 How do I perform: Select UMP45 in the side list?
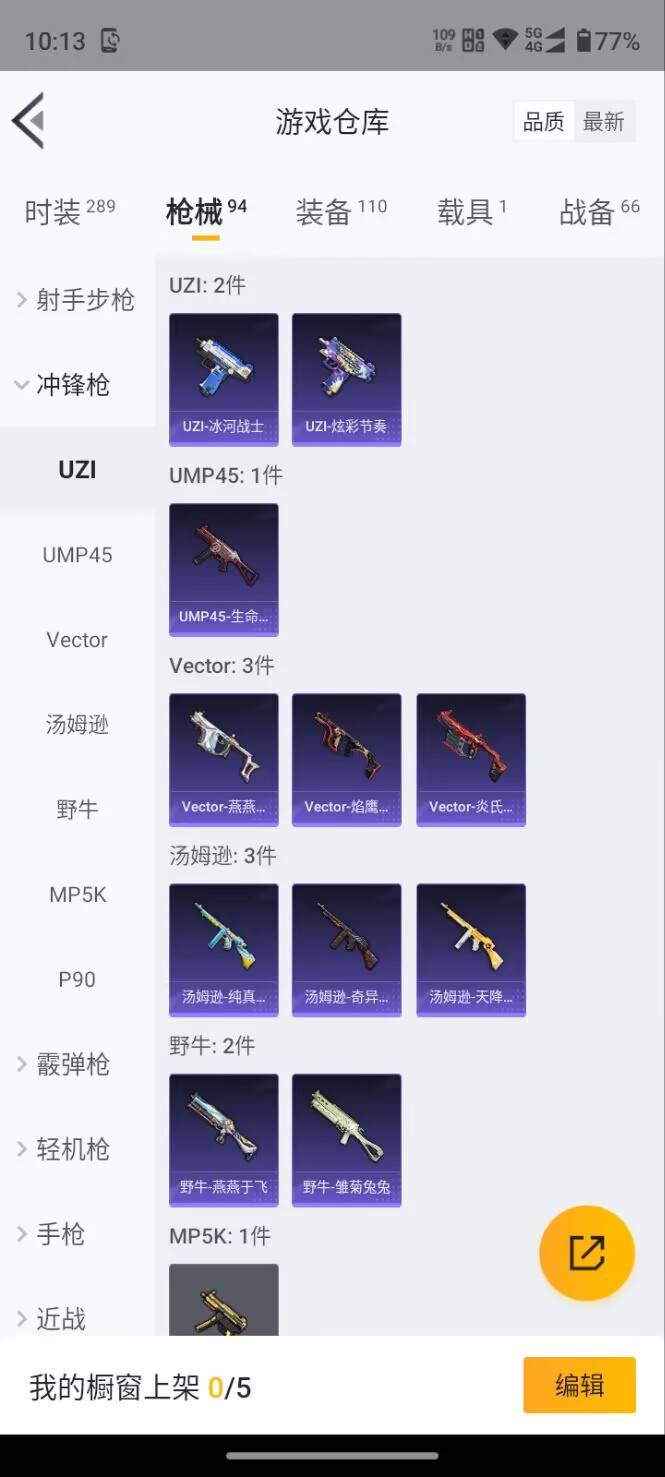pyautogui.click(x=77, y=555)
